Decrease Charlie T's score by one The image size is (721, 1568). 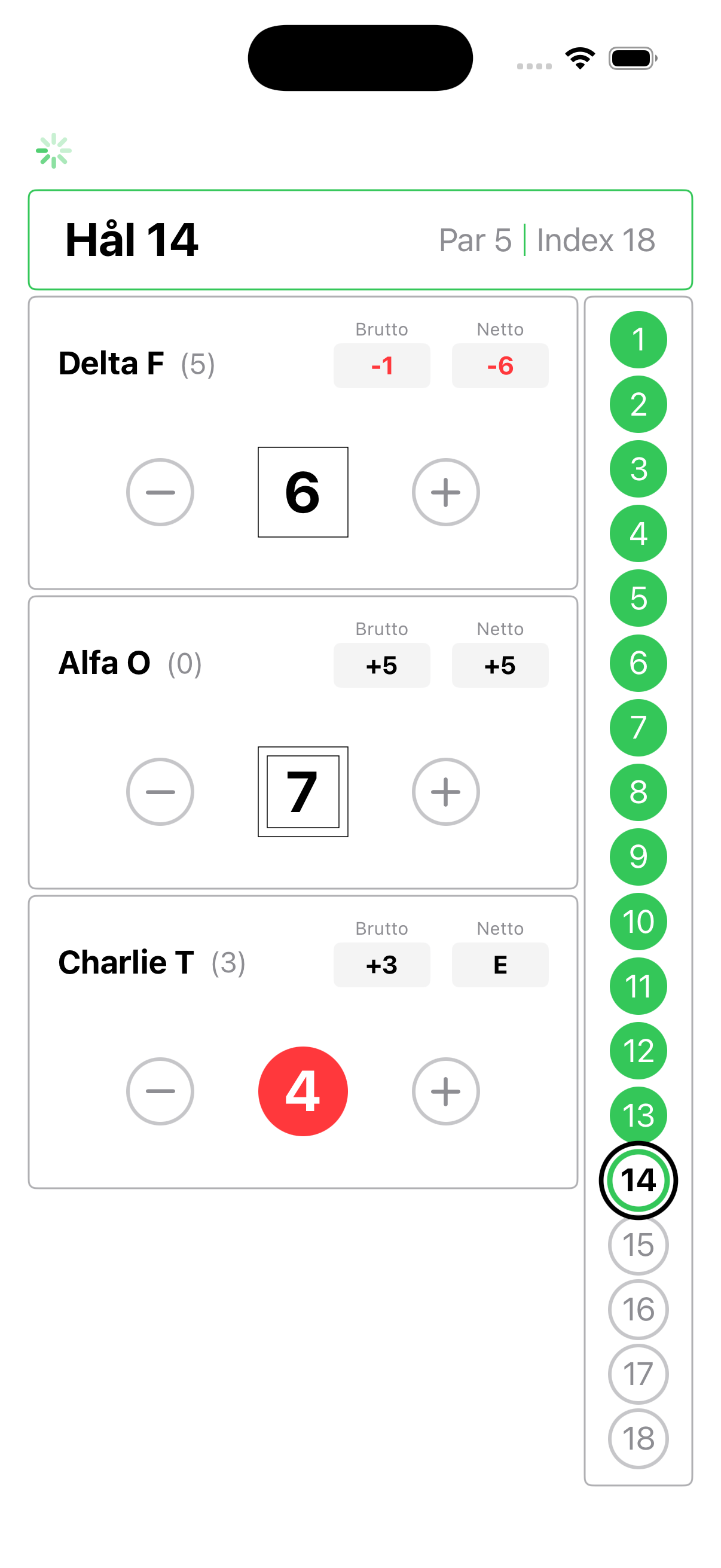[160, 1091]
